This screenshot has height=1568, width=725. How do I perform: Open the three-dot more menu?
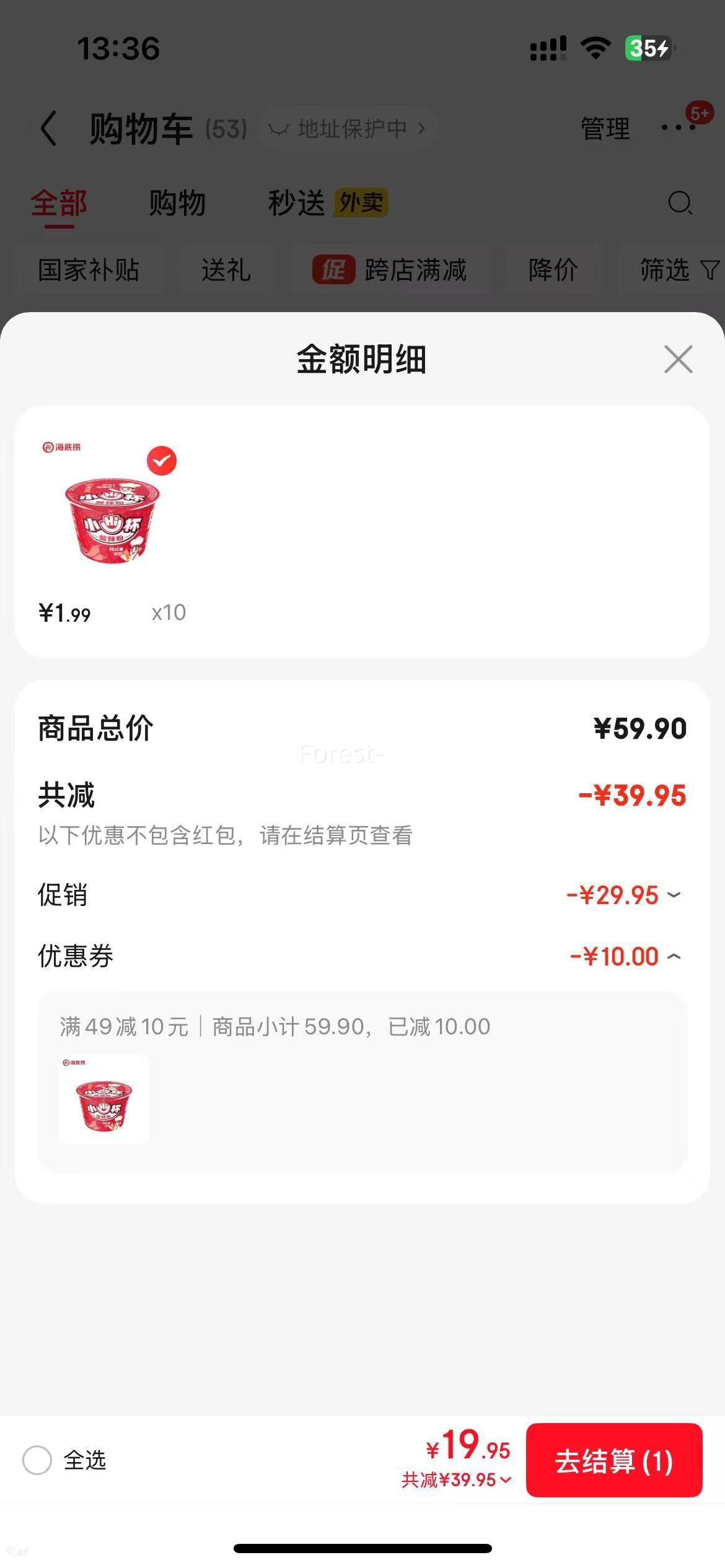coord(678,128)
